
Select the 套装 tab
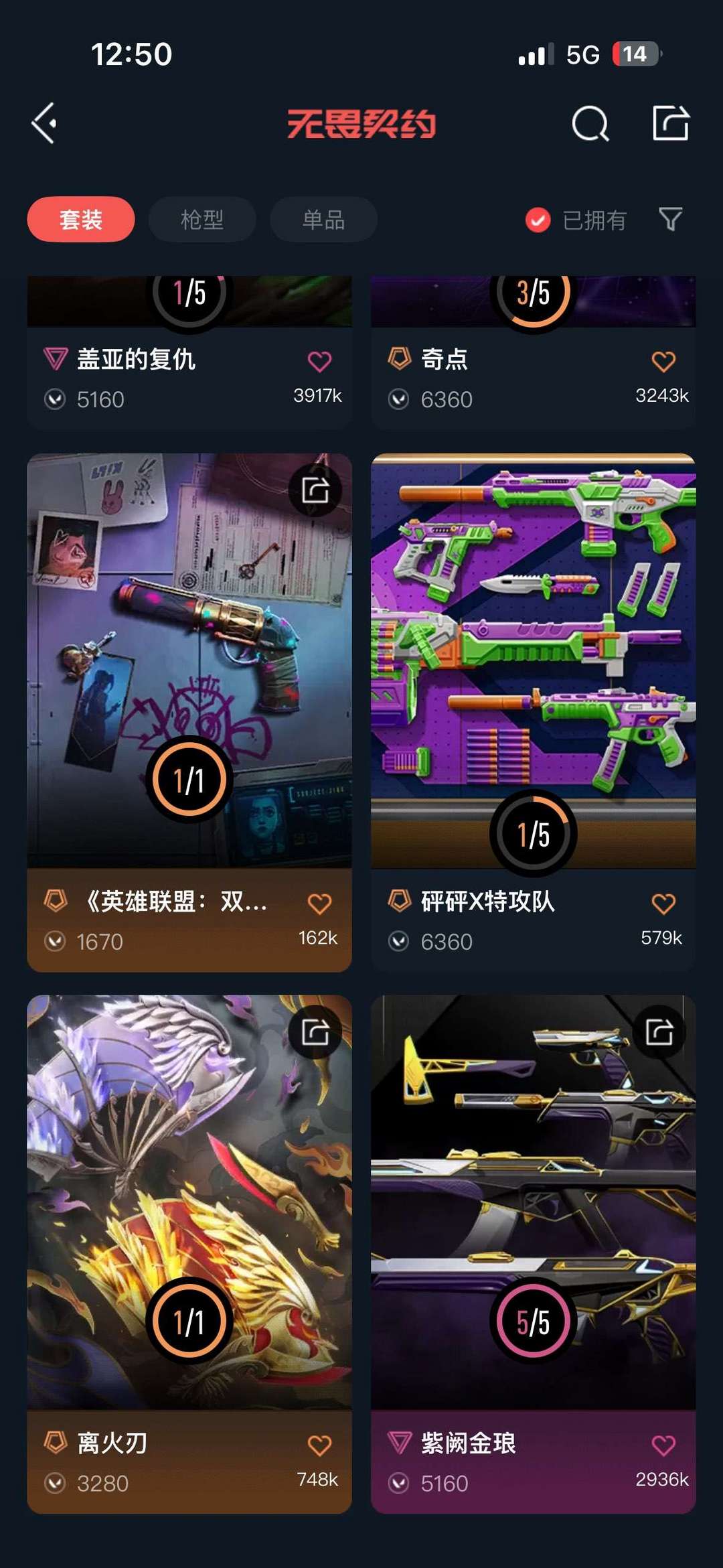click(x=80, y=219)
